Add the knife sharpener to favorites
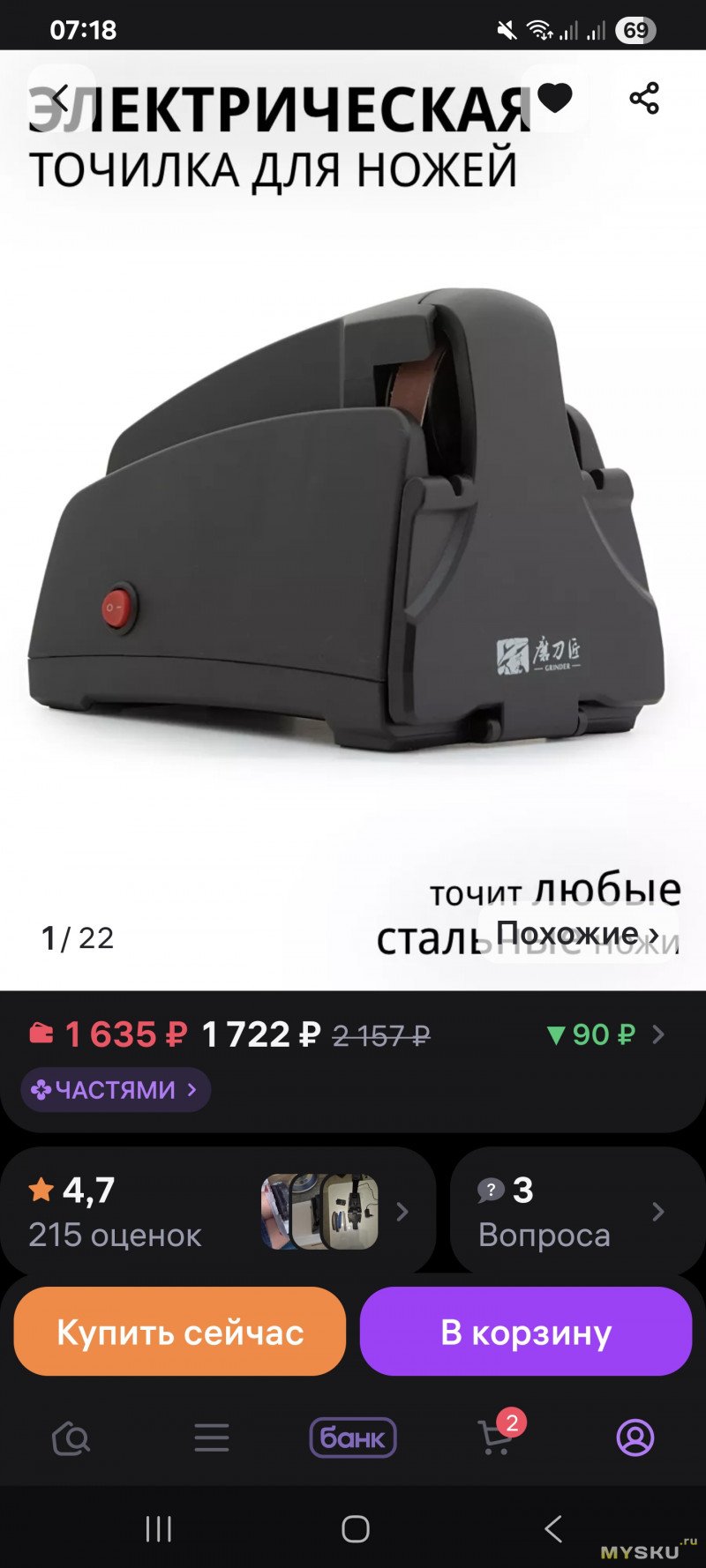Viewport: 706px width, 1568px height. coord(555,98)
